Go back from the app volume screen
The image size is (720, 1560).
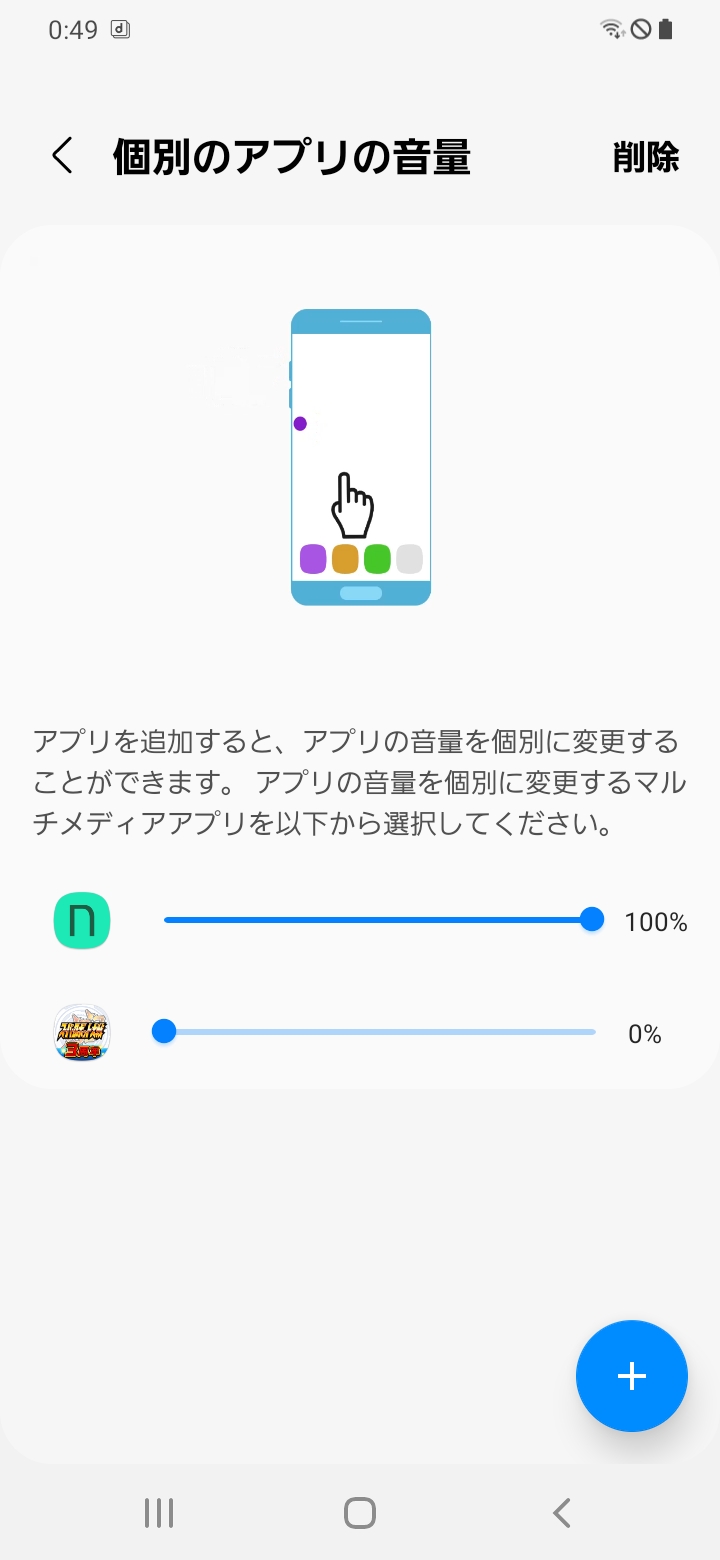[x=62, y=156]
